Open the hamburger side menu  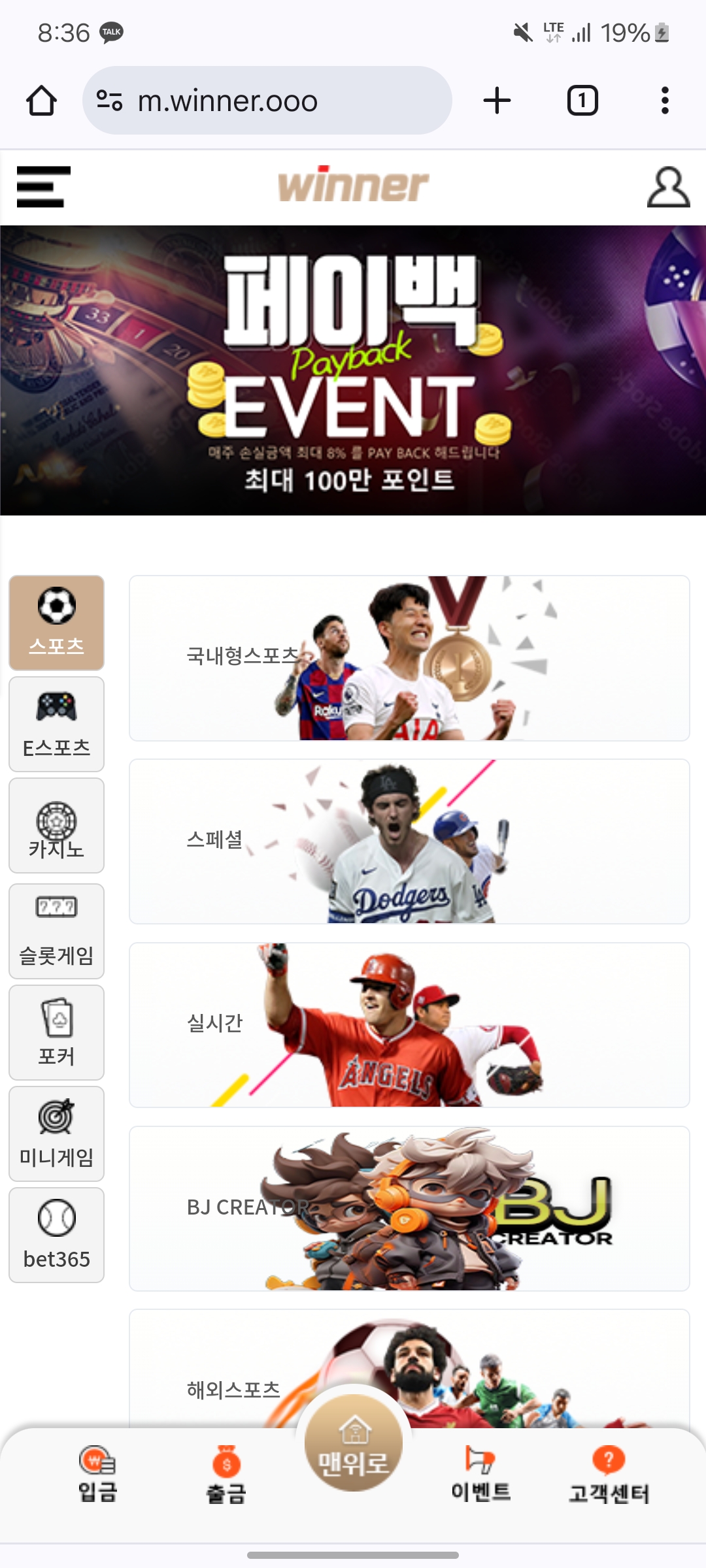[x=43, y=187]
